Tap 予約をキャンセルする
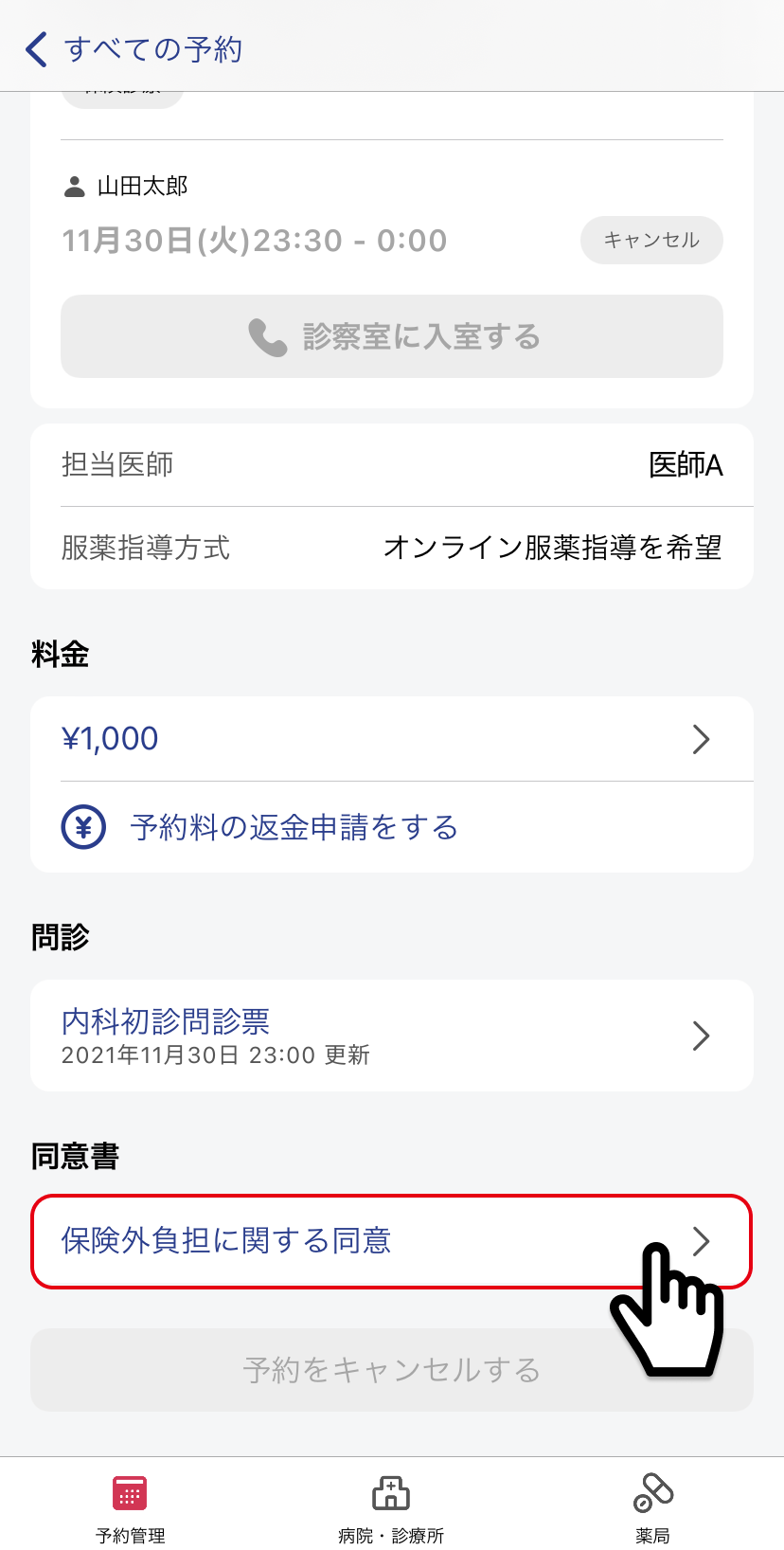Image resolution: width=784 pixels, height=1550 pixels. pyautogui.click(x=392, y=1370)
